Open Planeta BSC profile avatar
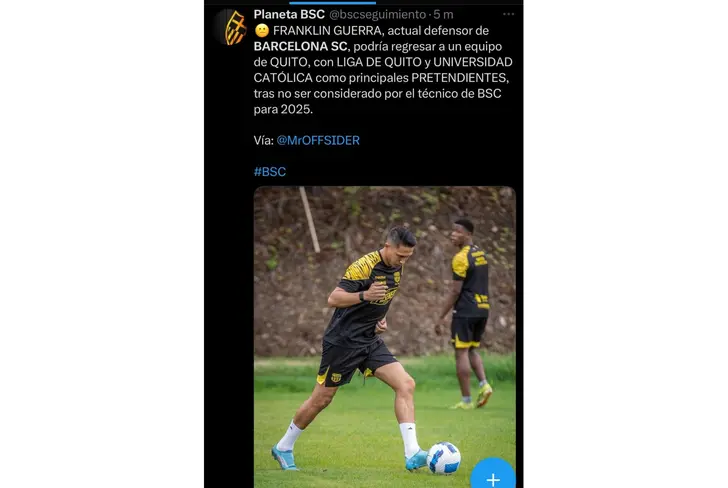The image size is (728, 488). pos(231,28)
